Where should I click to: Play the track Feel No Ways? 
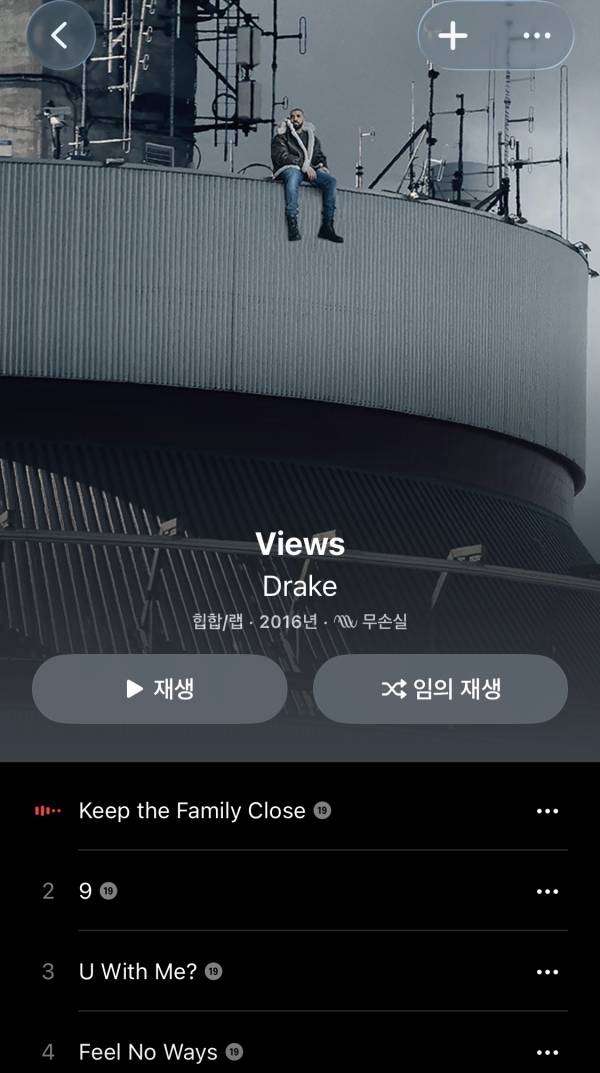click(148, 1052)
